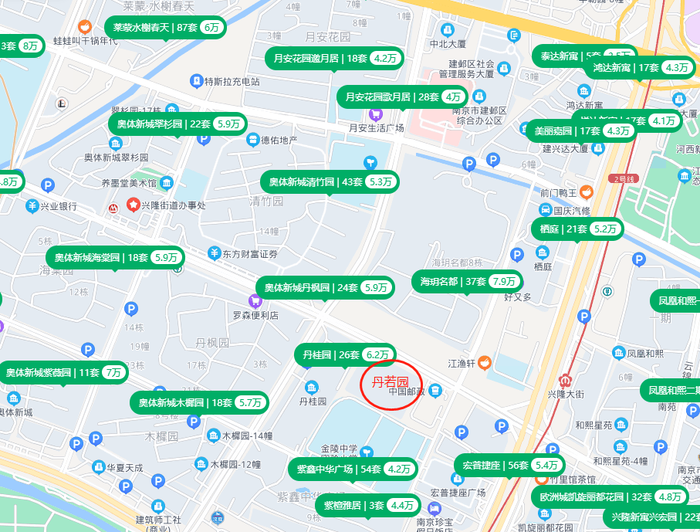Select 奥体新城紫薇园 11套 marker
700x532 pixels.
(x=66, y=372)
